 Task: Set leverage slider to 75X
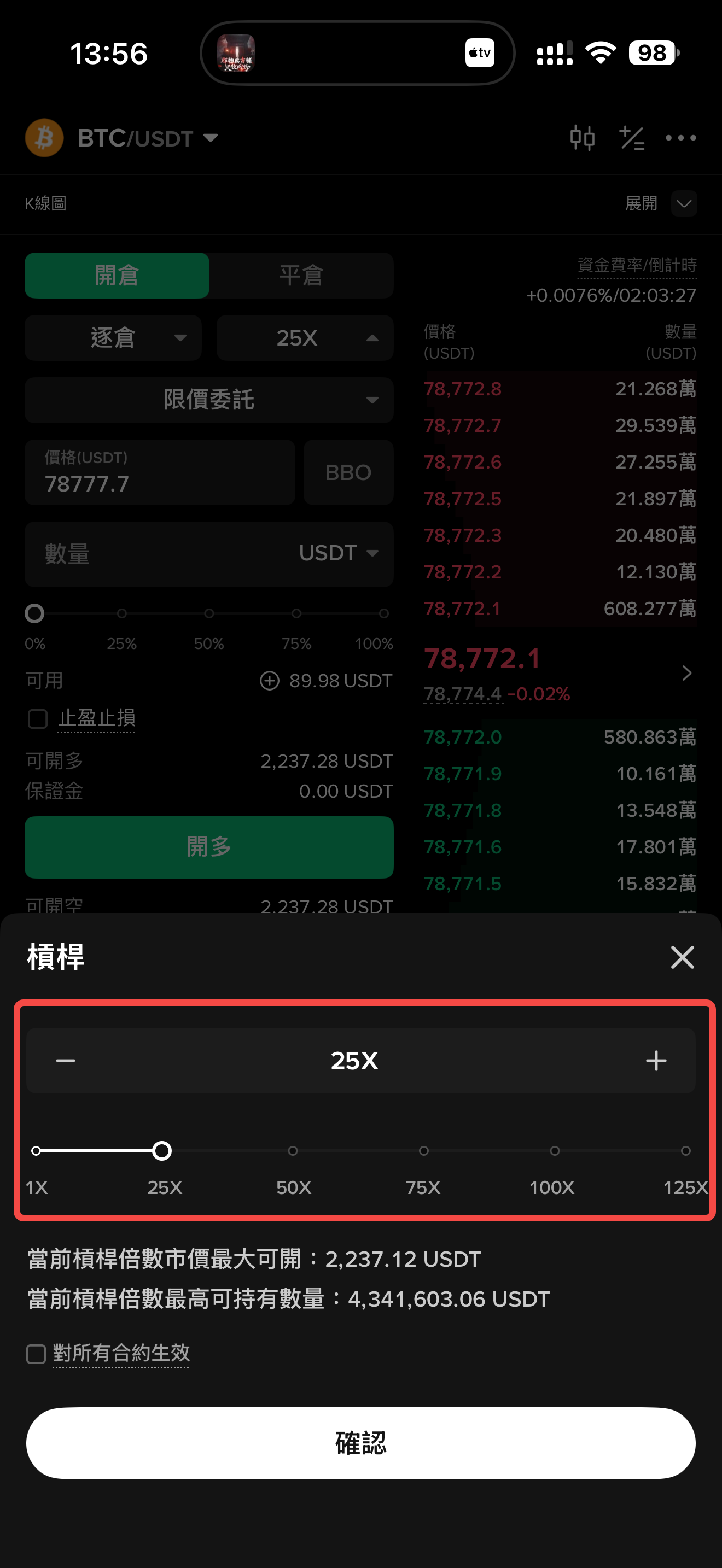tap(424, 1150)
